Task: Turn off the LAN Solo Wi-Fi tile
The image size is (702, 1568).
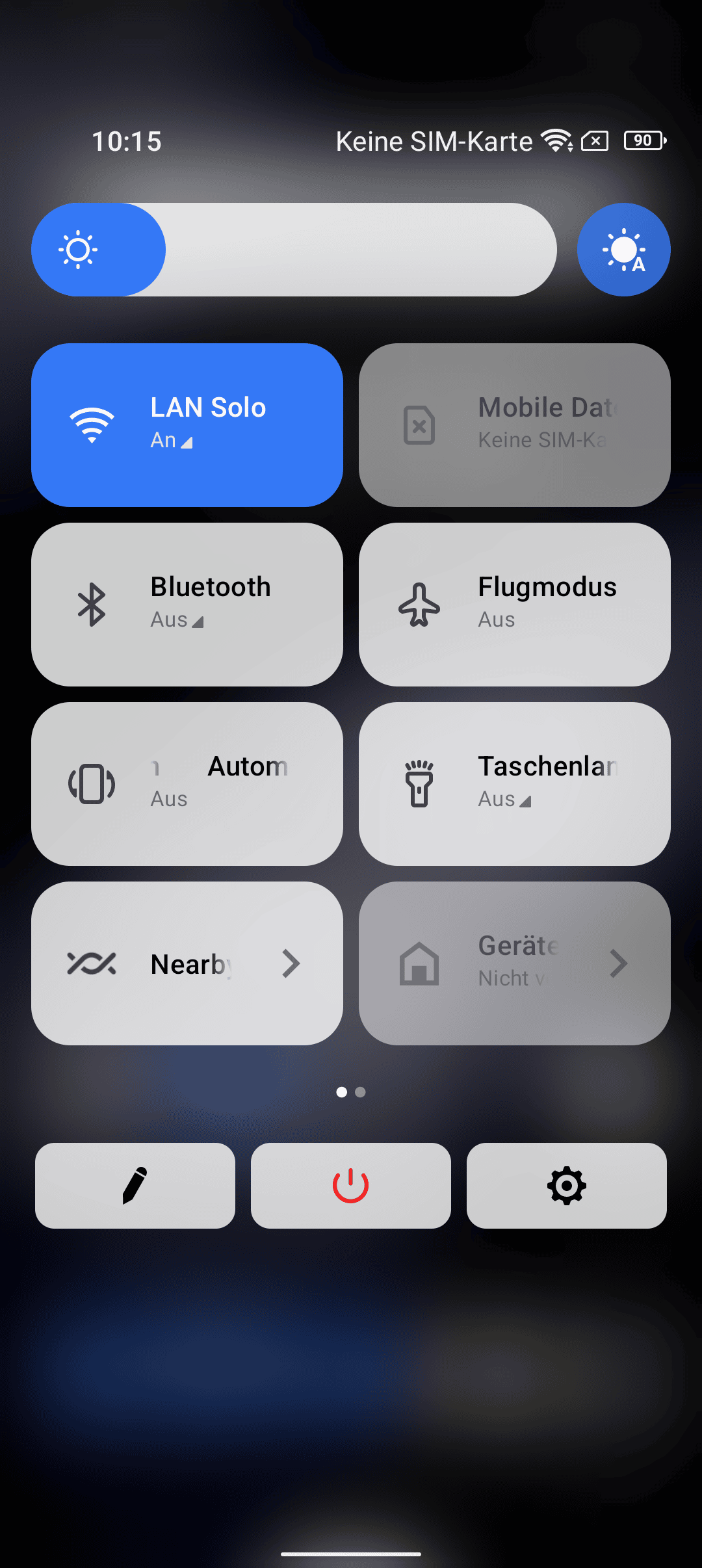Action: [x=187, y=425]
